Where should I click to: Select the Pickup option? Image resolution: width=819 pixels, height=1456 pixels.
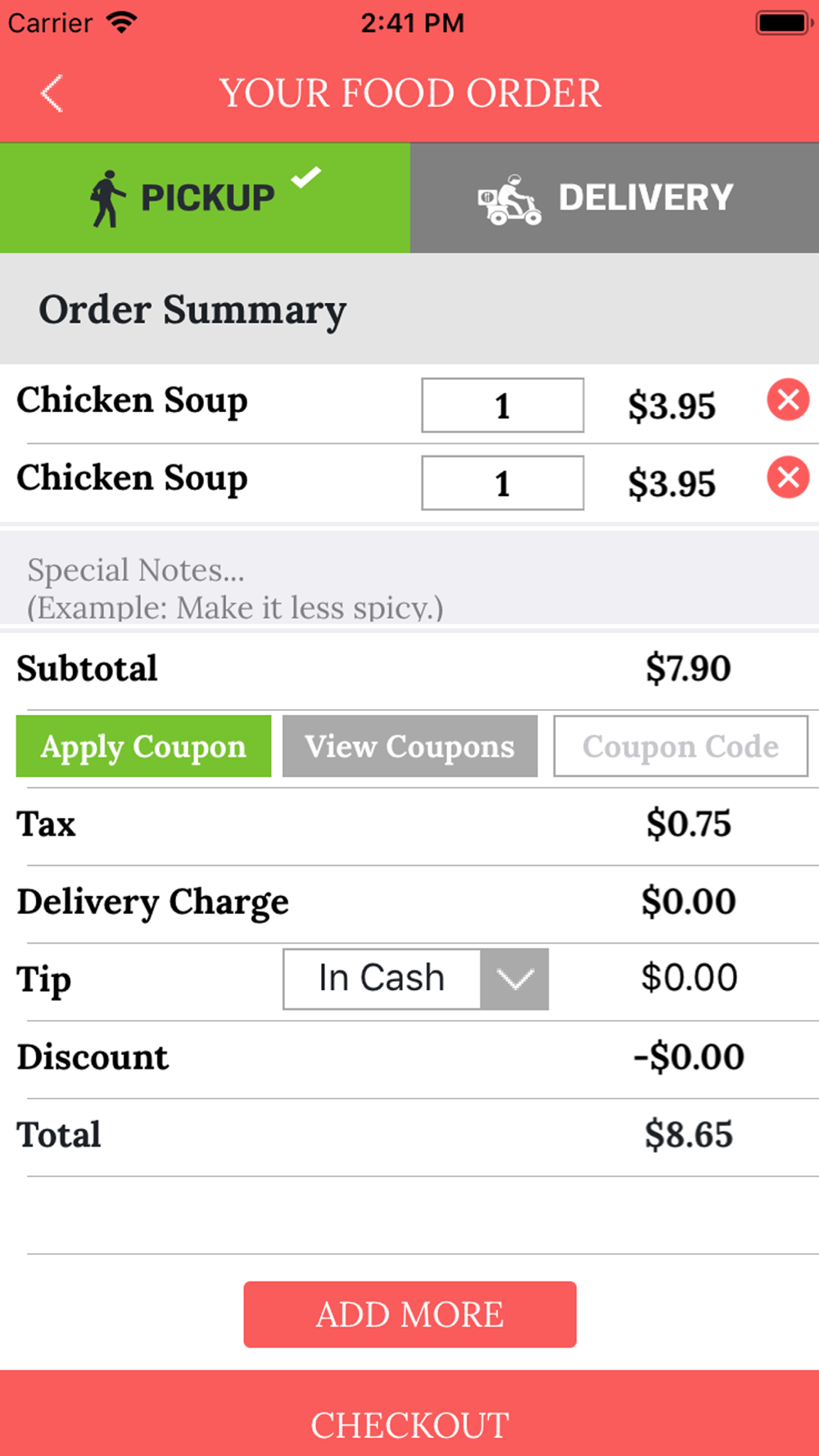205,198
